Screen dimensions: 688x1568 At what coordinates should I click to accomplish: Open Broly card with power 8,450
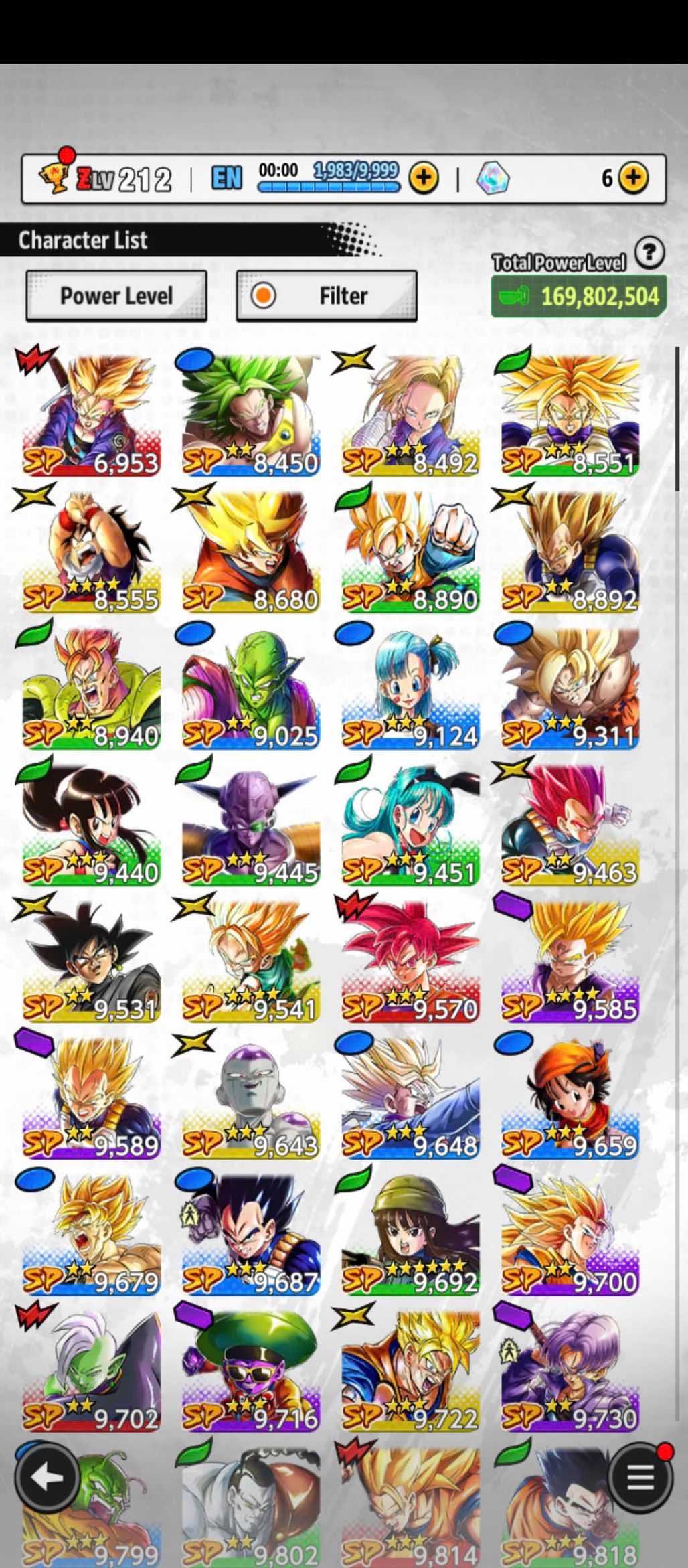point(250,414)
